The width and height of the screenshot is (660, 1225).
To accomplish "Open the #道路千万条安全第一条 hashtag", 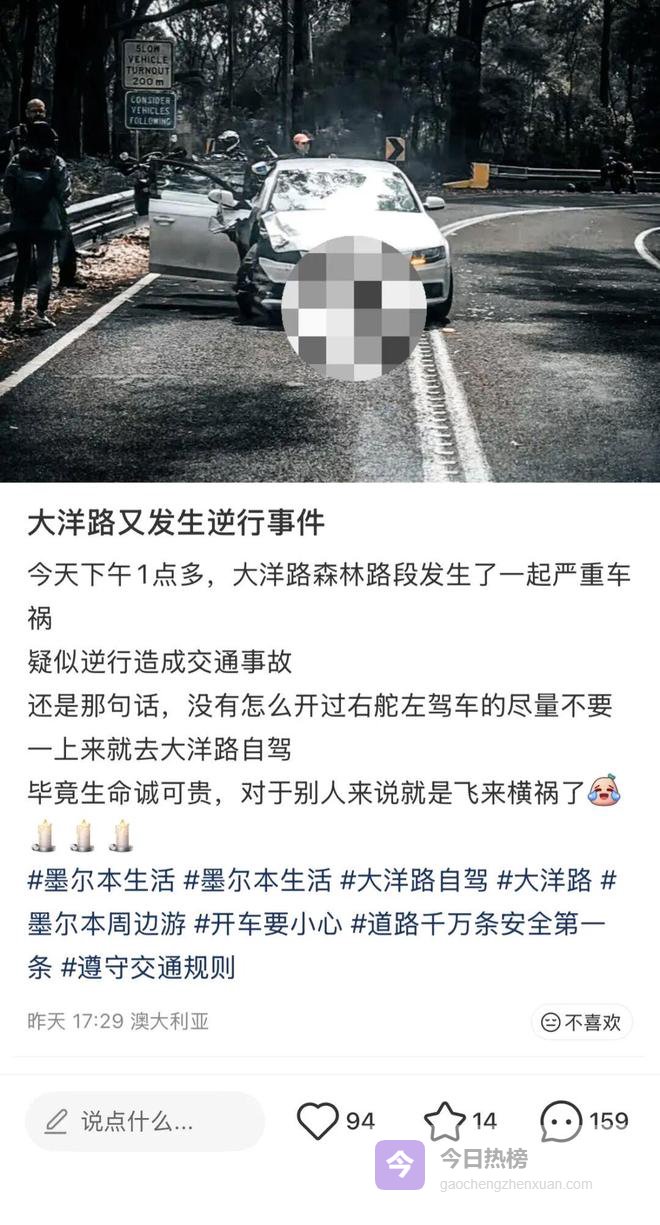I will point(478,924).
